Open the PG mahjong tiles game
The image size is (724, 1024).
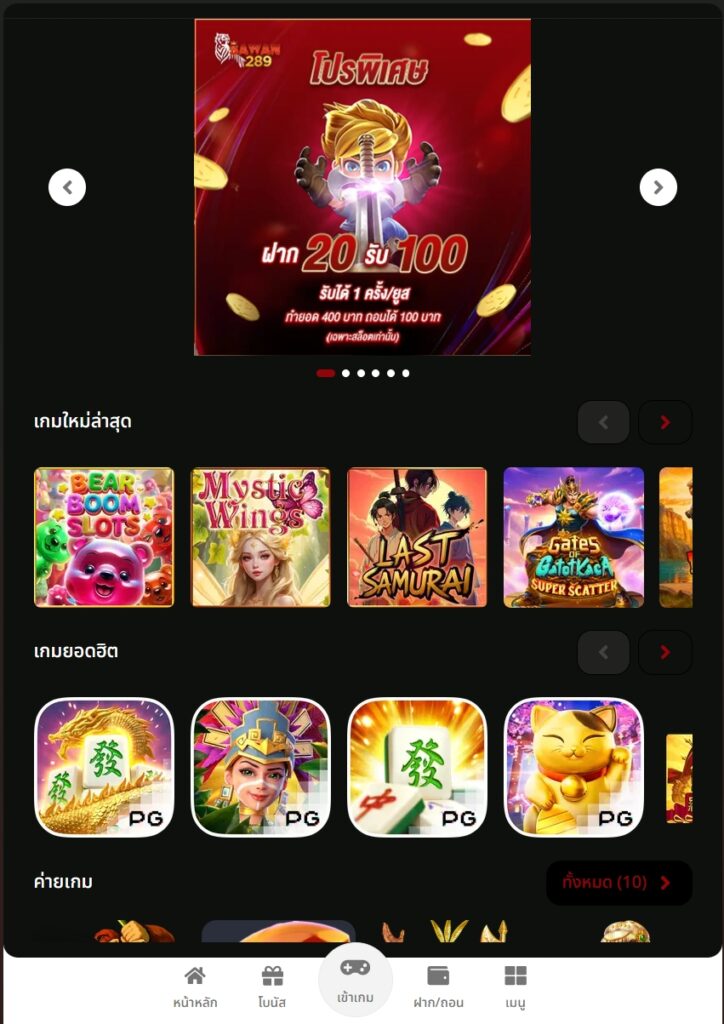pyautogui.click(x=417, y=767)
